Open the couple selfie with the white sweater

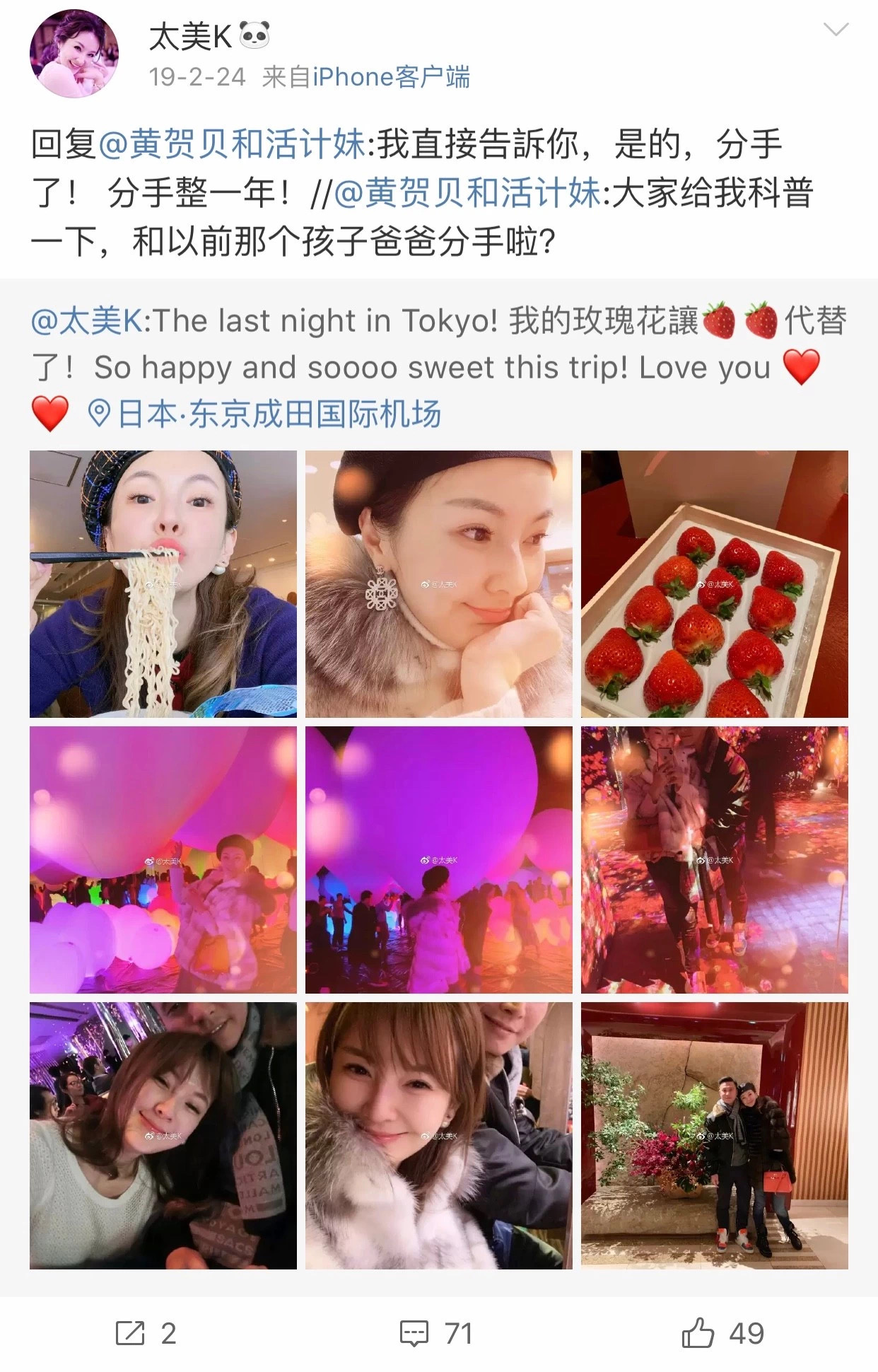(163, 1135)
